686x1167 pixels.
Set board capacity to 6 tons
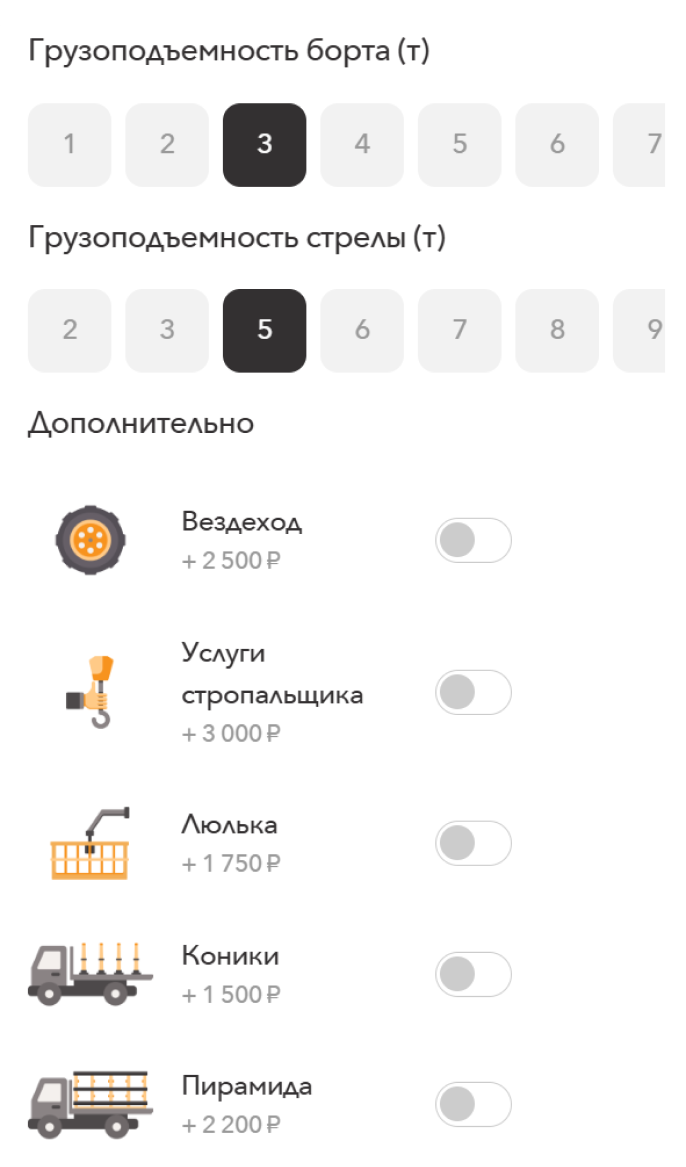click(x=557, y=145)
